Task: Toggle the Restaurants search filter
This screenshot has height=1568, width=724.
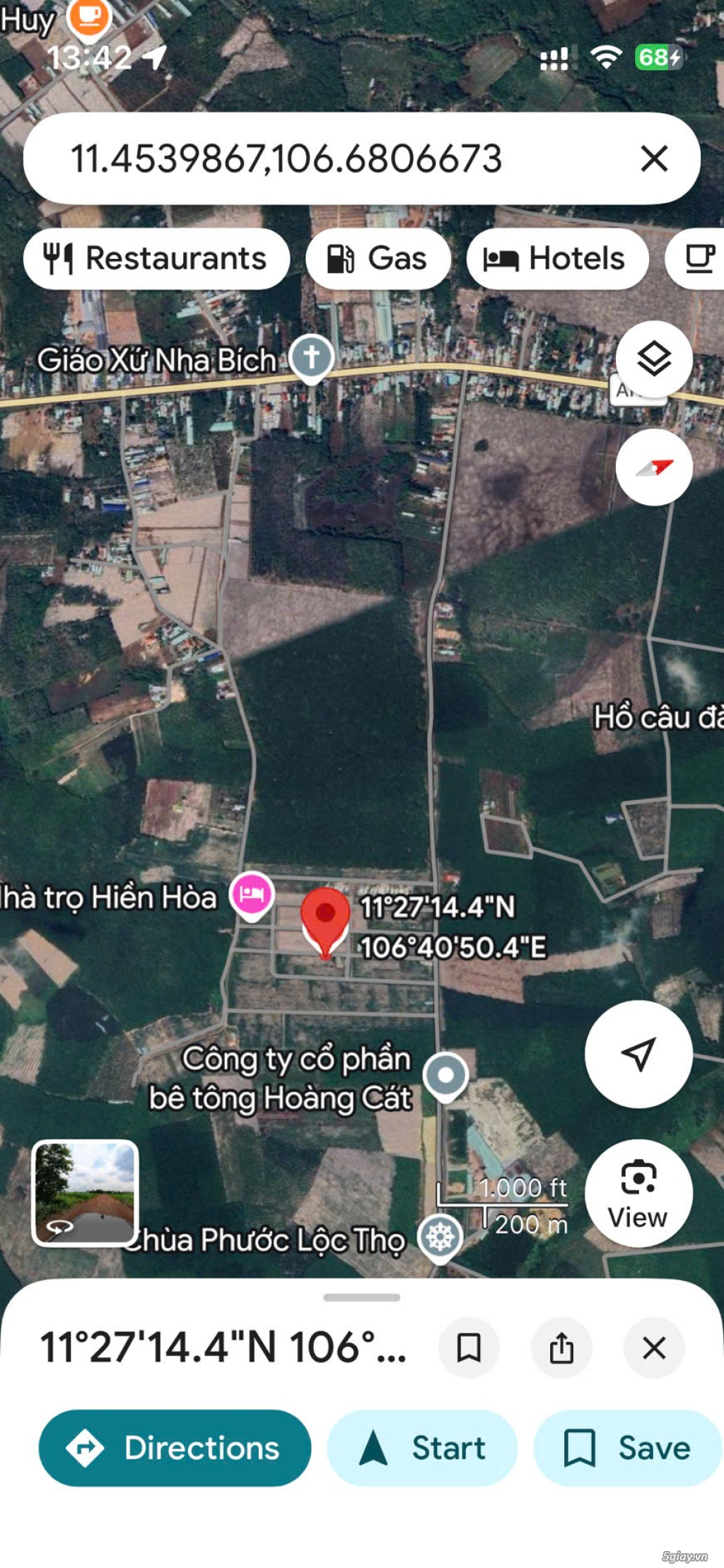Action: click(x=156, y=259)
